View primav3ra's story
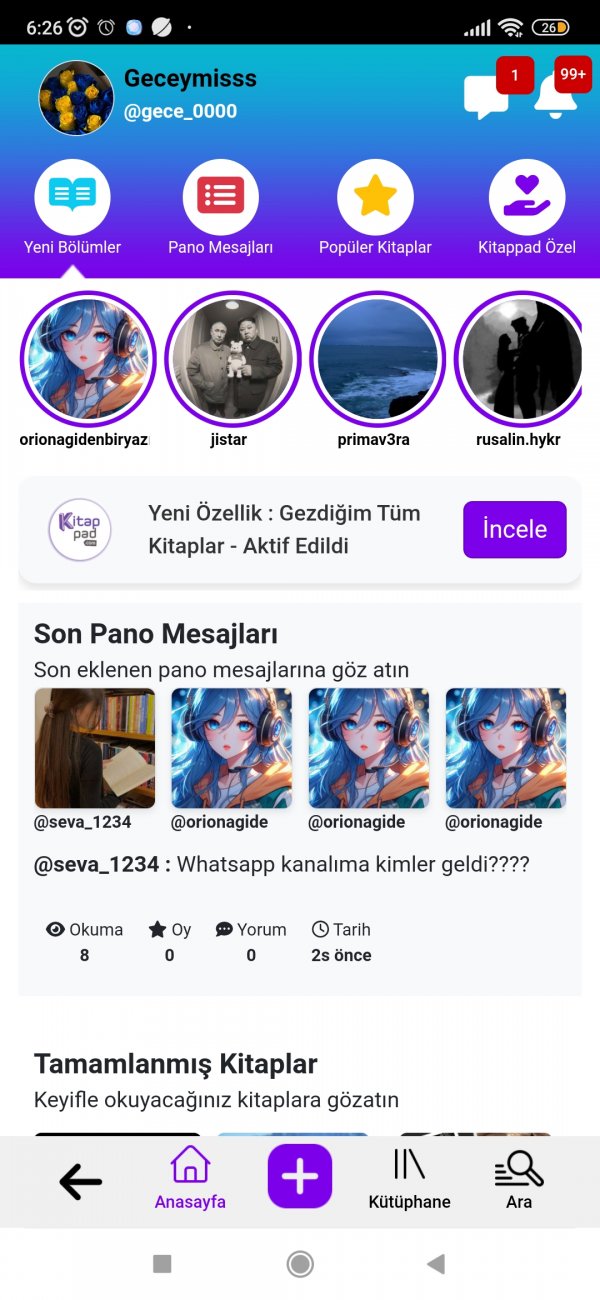 click(x=378, y=359)
